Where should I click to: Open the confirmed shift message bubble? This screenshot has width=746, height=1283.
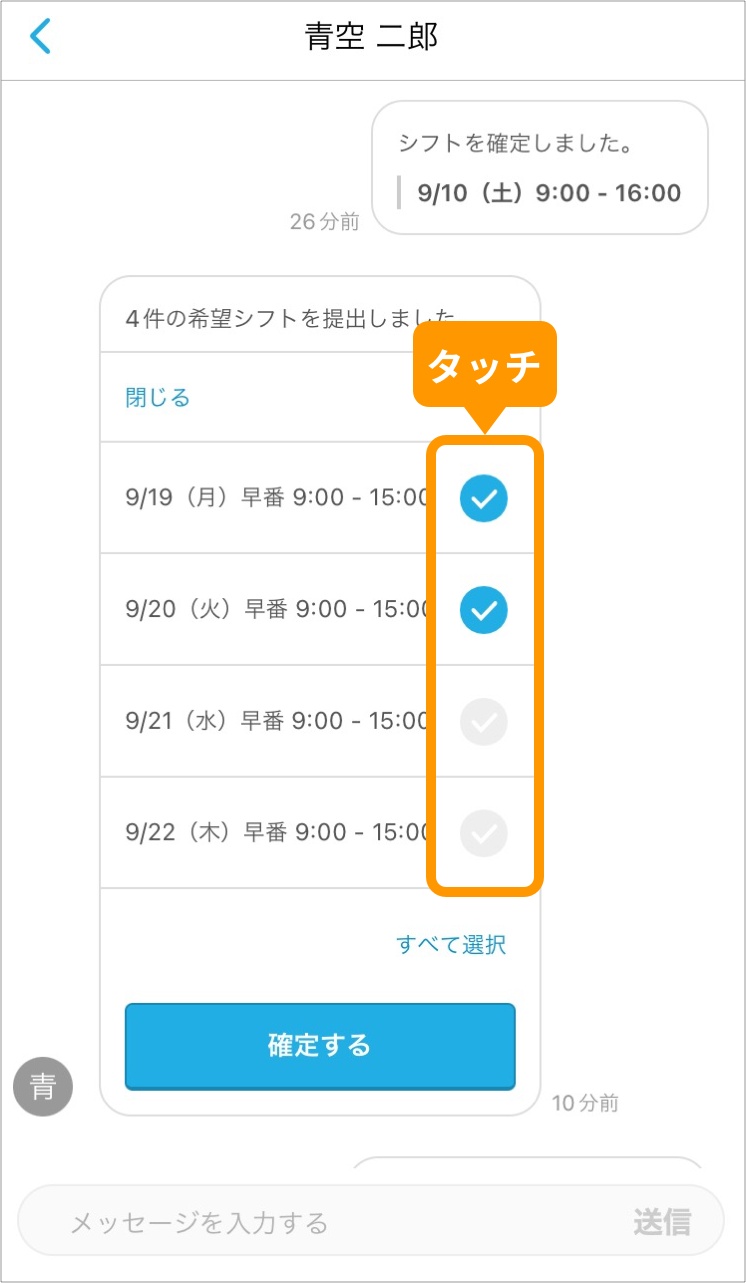[540, 167]
